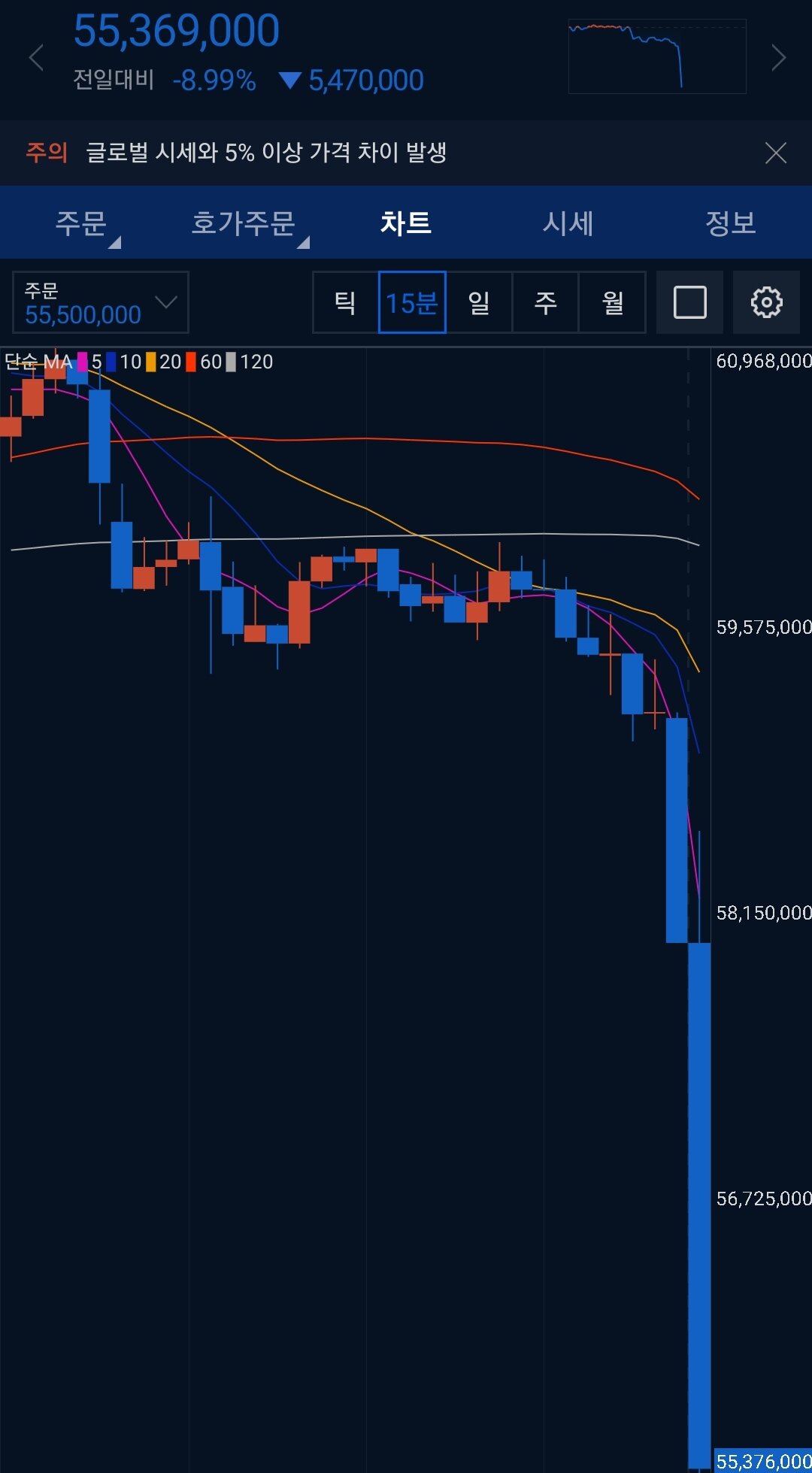Select the 틱 chart interval
812x1473 pixels.
(x=345, y=302)
